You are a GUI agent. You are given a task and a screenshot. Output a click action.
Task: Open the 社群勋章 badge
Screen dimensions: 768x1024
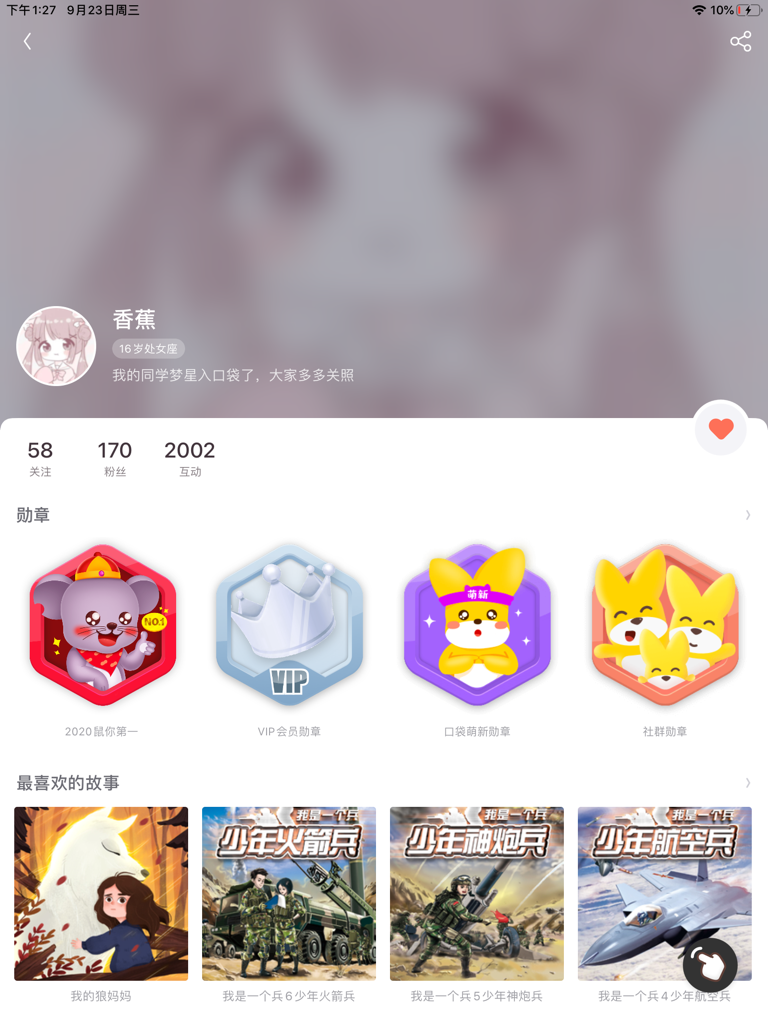click(x=665, y=627)
